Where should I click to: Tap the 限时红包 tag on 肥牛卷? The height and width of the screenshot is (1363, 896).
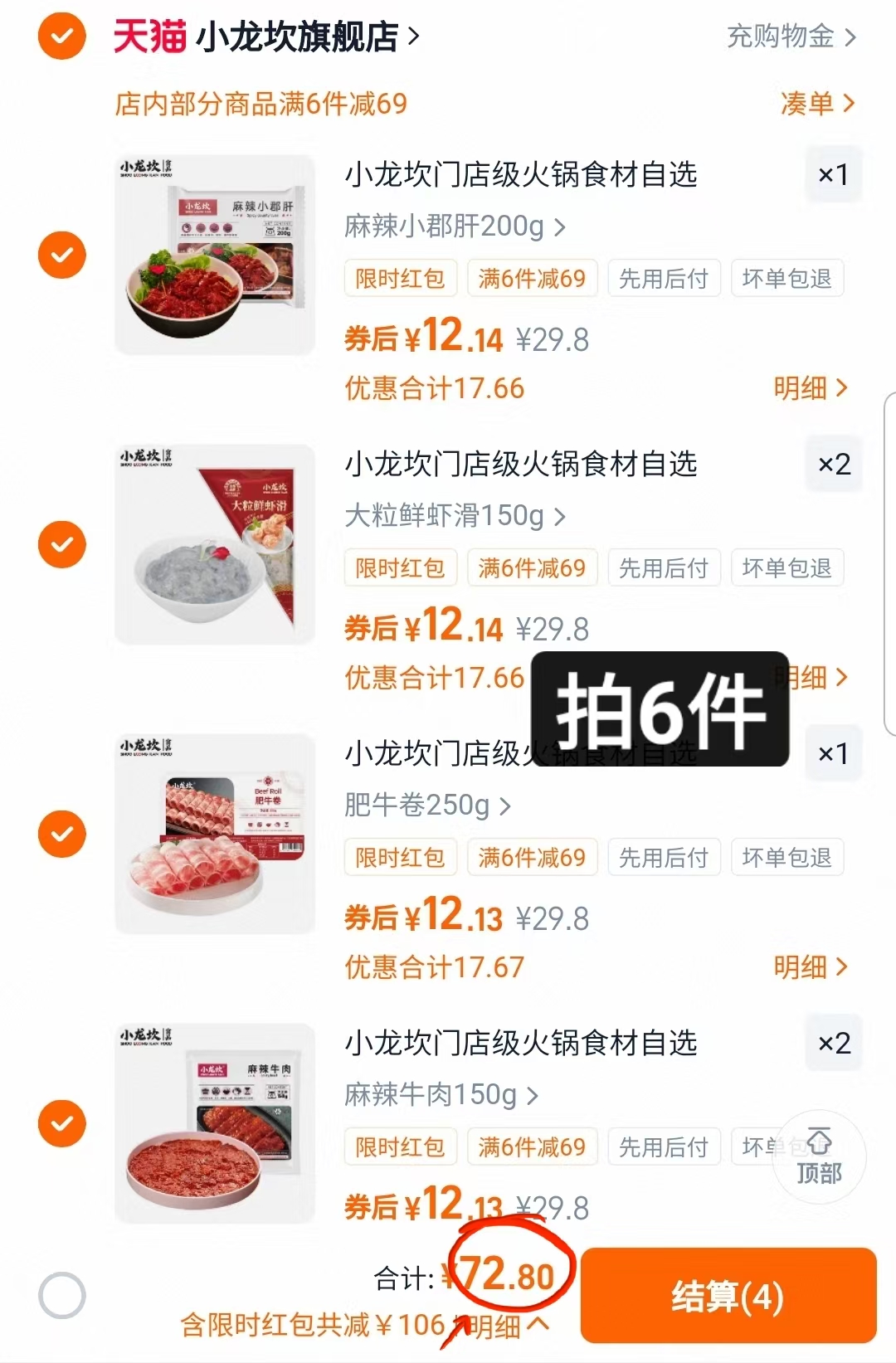tap(400, 858)
